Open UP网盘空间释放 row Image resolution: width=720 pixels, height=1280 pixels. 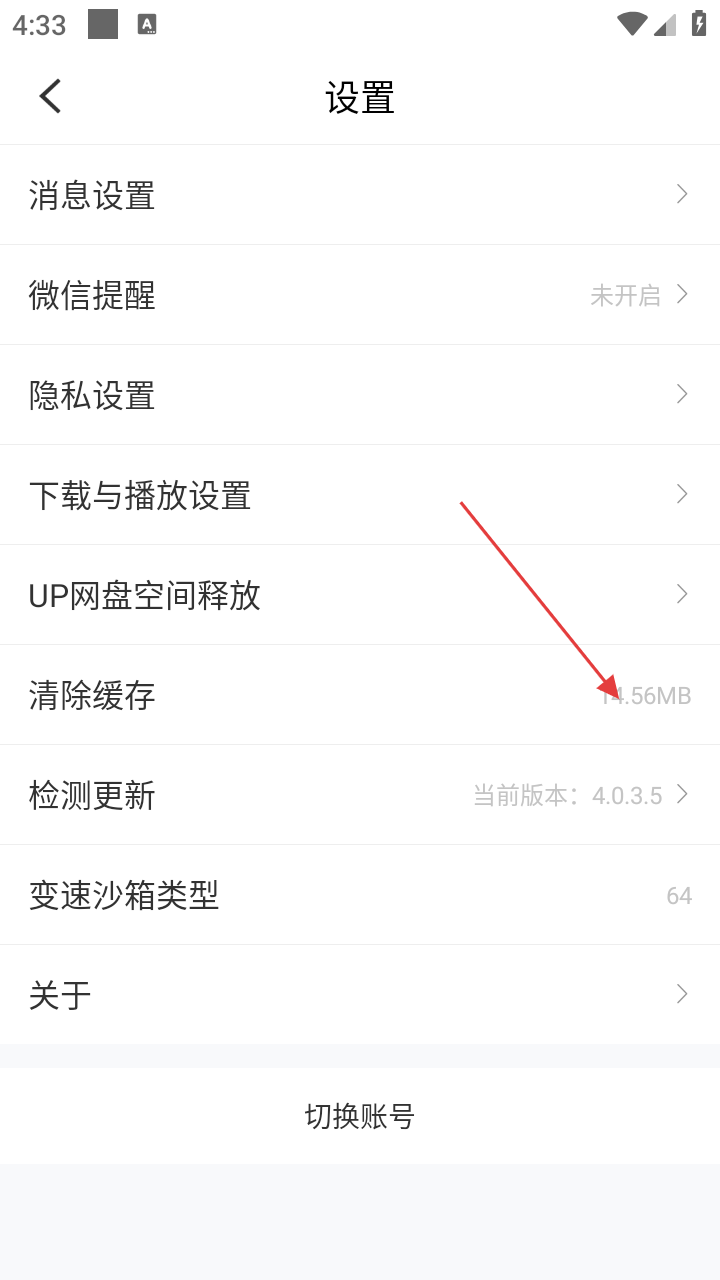click(360, 595)
